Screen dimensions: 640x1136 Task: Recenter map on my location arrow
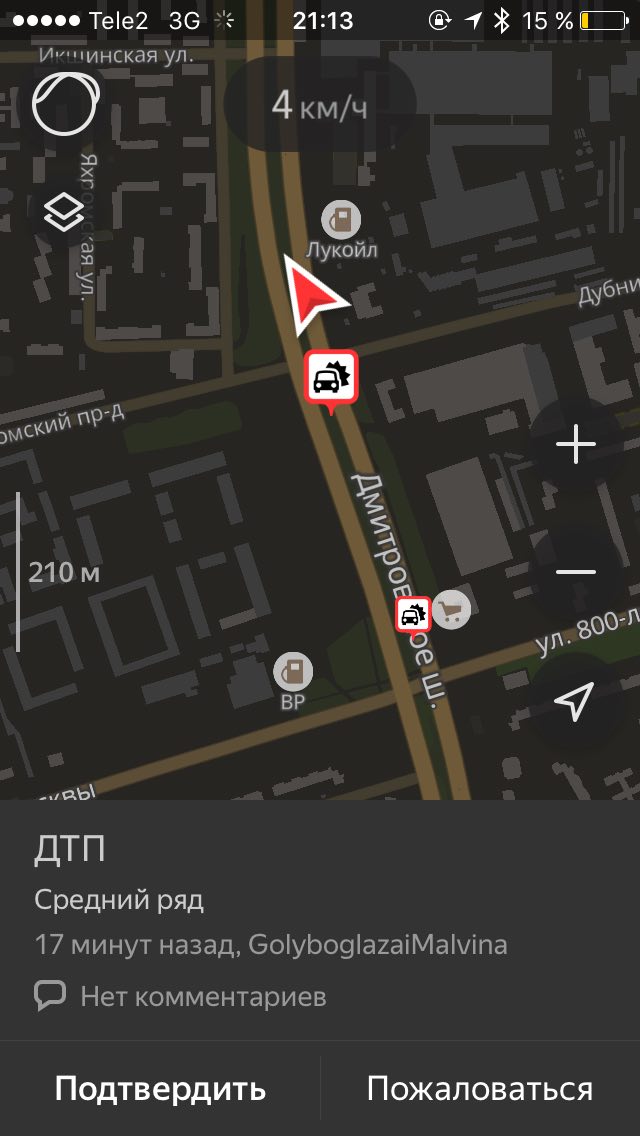(575, 700)
